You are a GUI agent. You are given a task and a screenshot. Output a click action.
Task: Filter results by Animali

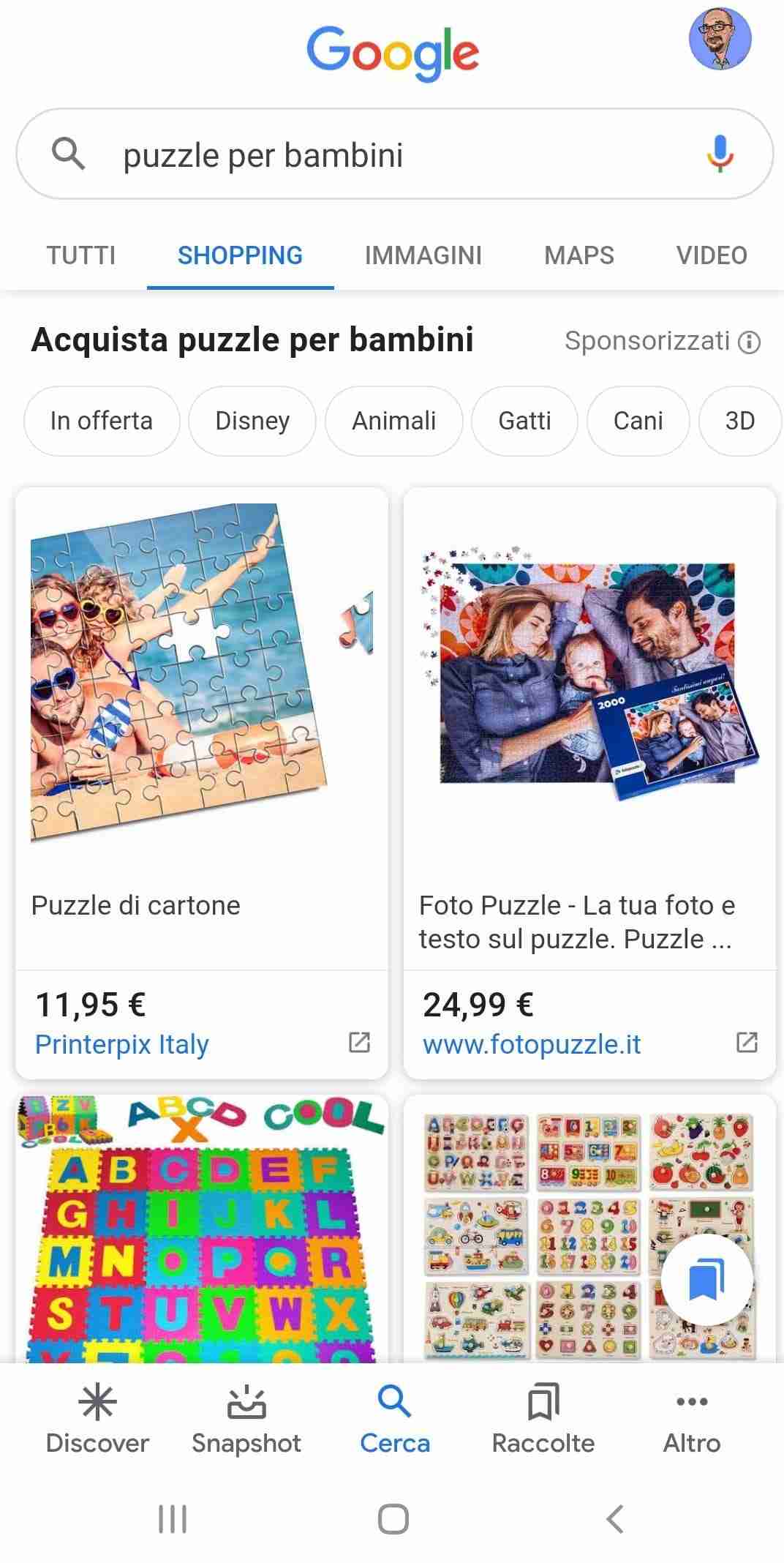click(x=393, y=421)
